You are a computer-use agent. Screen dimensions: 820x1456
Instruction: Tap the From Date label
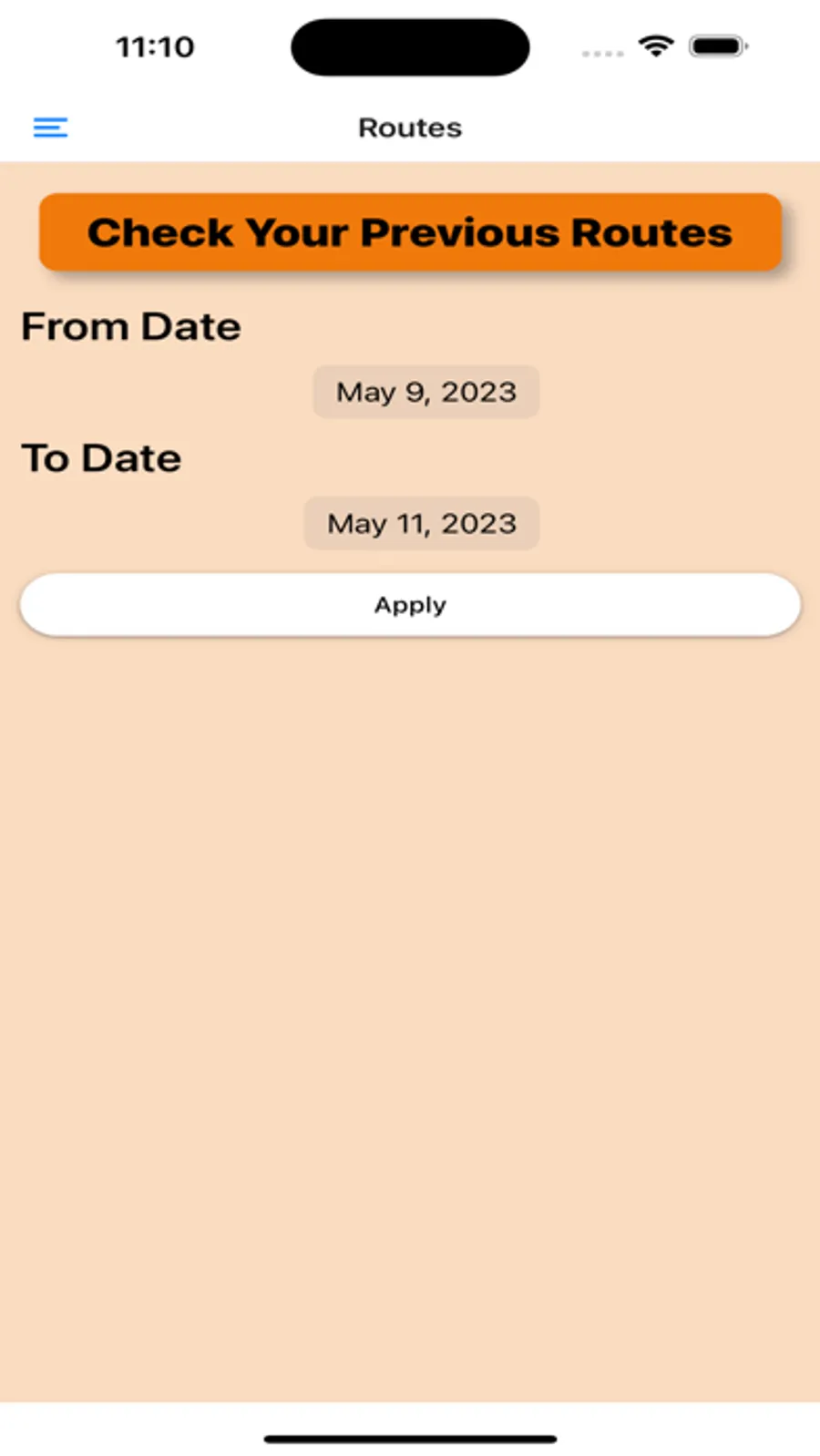131,325
